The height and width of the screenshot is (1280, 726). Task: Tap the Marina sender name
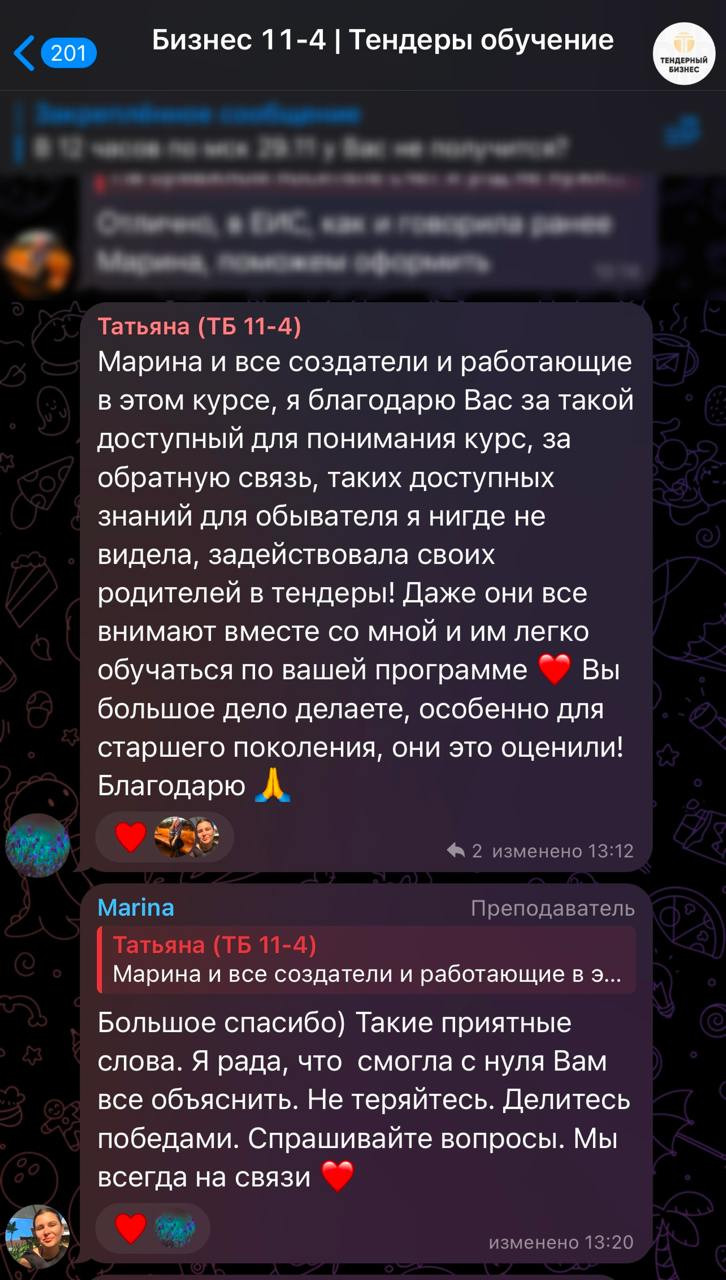coord(136,908)
